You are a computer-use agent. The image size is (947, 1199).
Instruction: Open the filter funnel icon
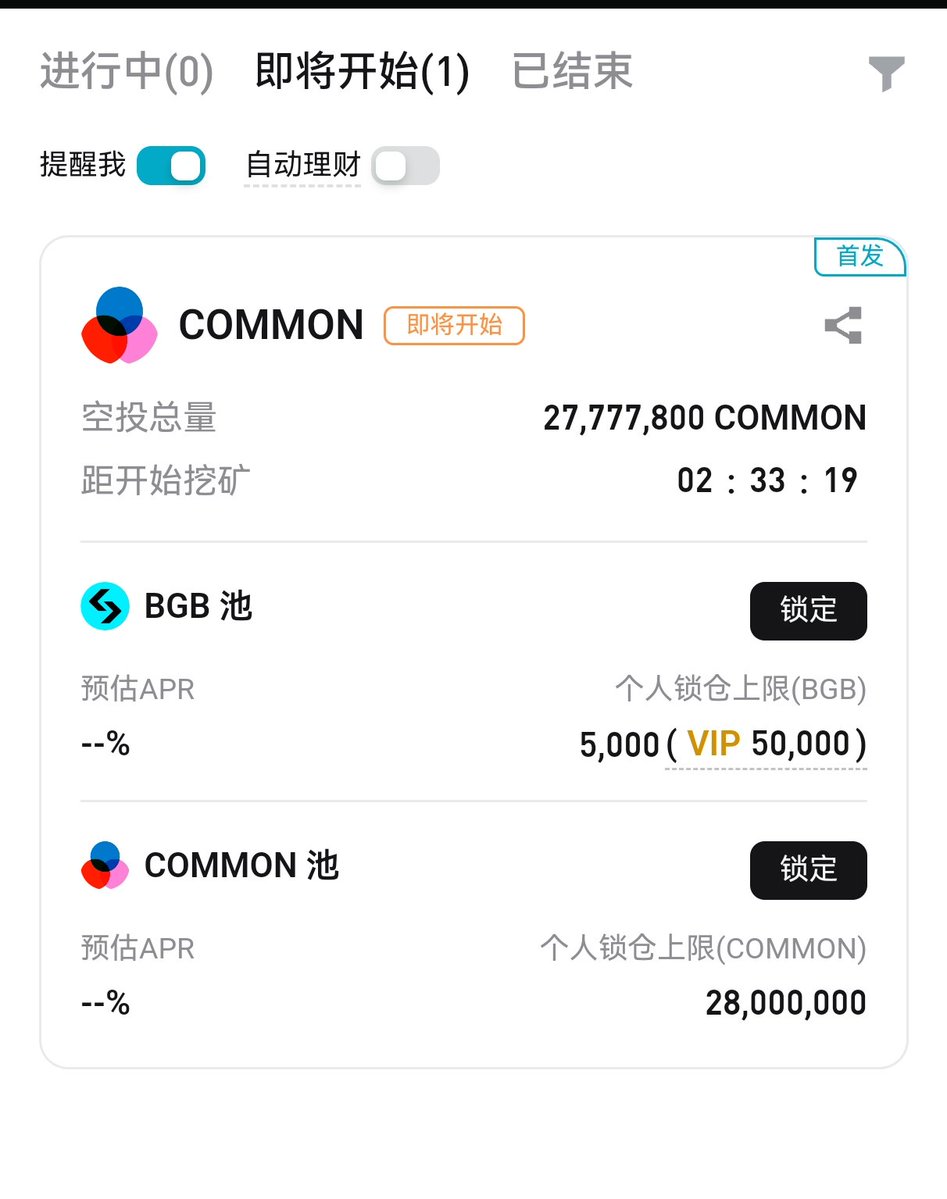886,74
